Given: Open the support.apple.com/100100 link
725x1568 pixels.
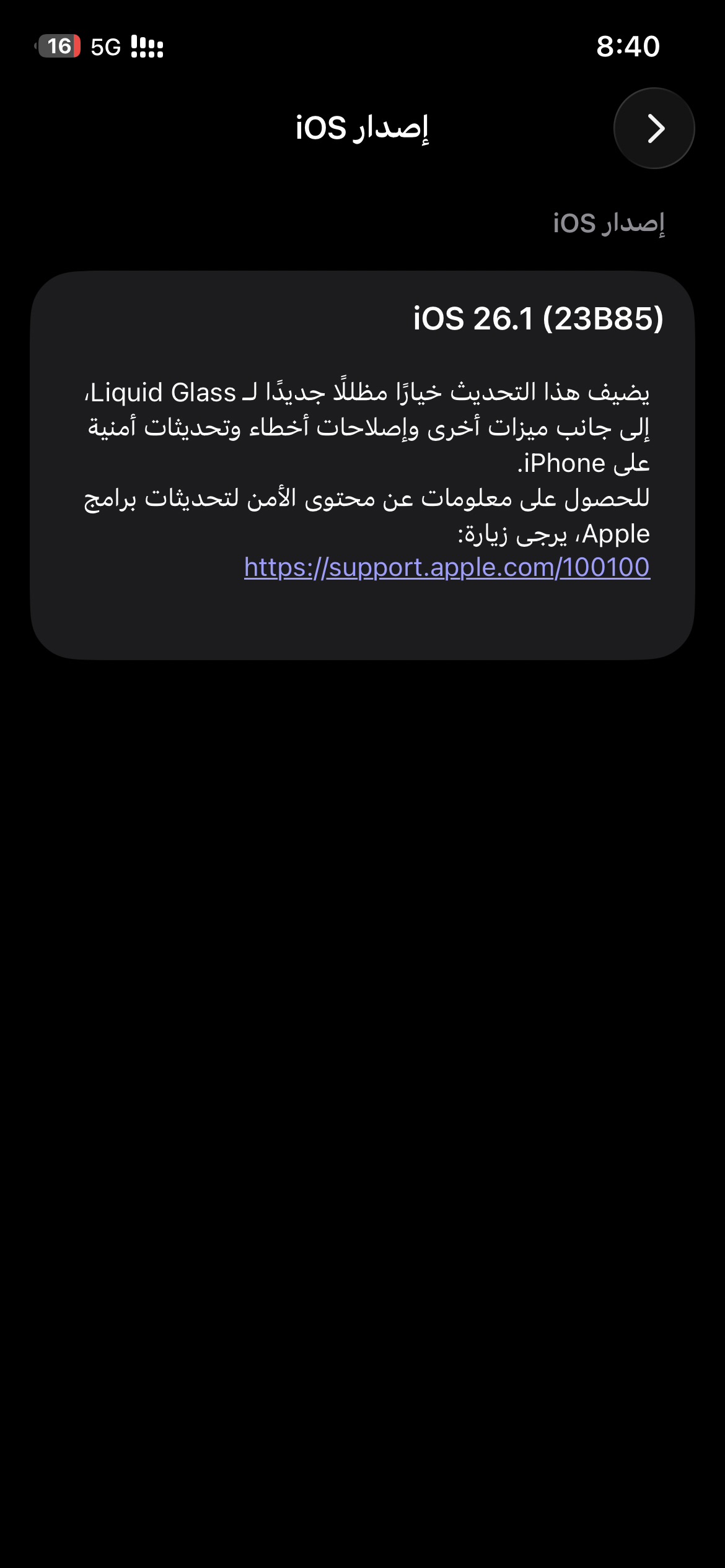Looking at the screenshot, I should (x=447, y=567).
